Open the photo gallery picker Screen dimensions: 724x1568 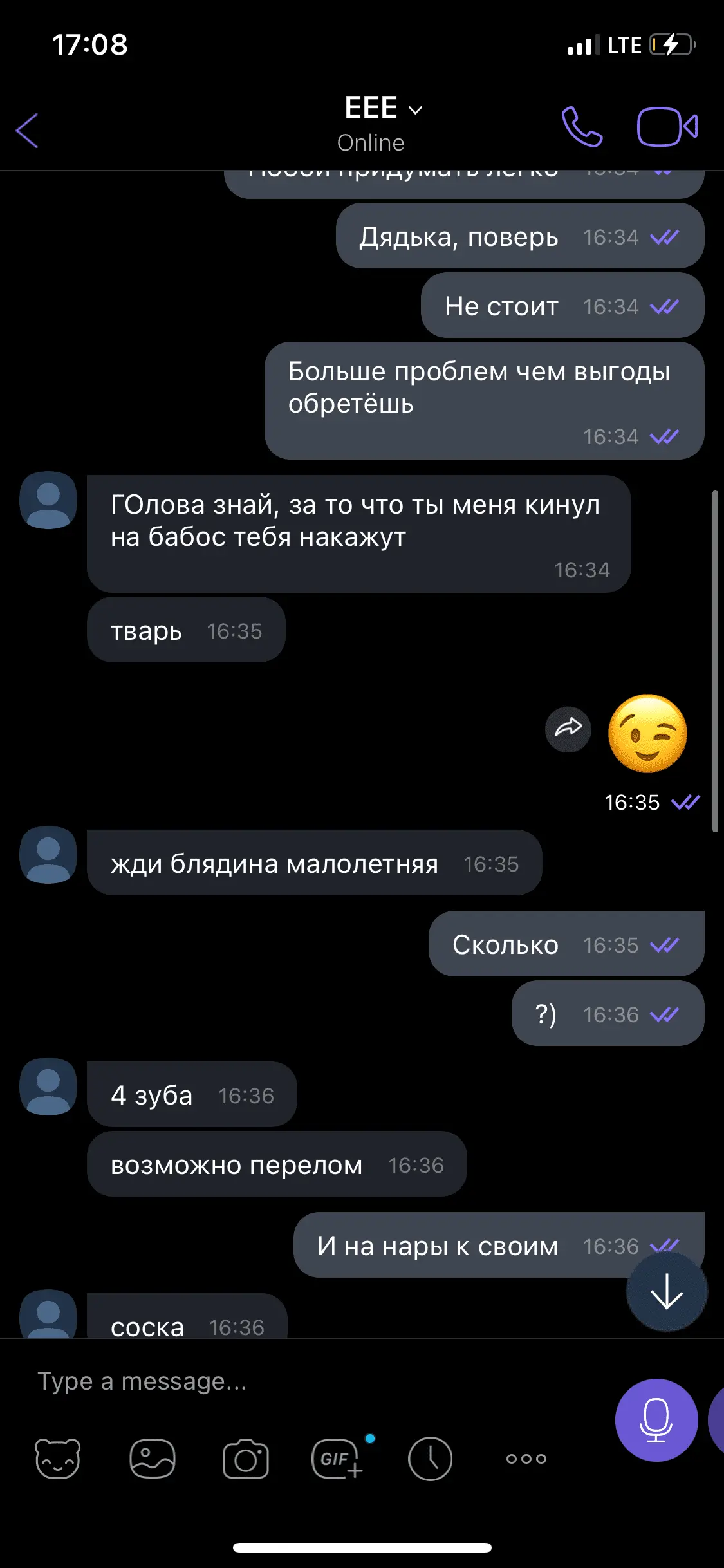153,1458
